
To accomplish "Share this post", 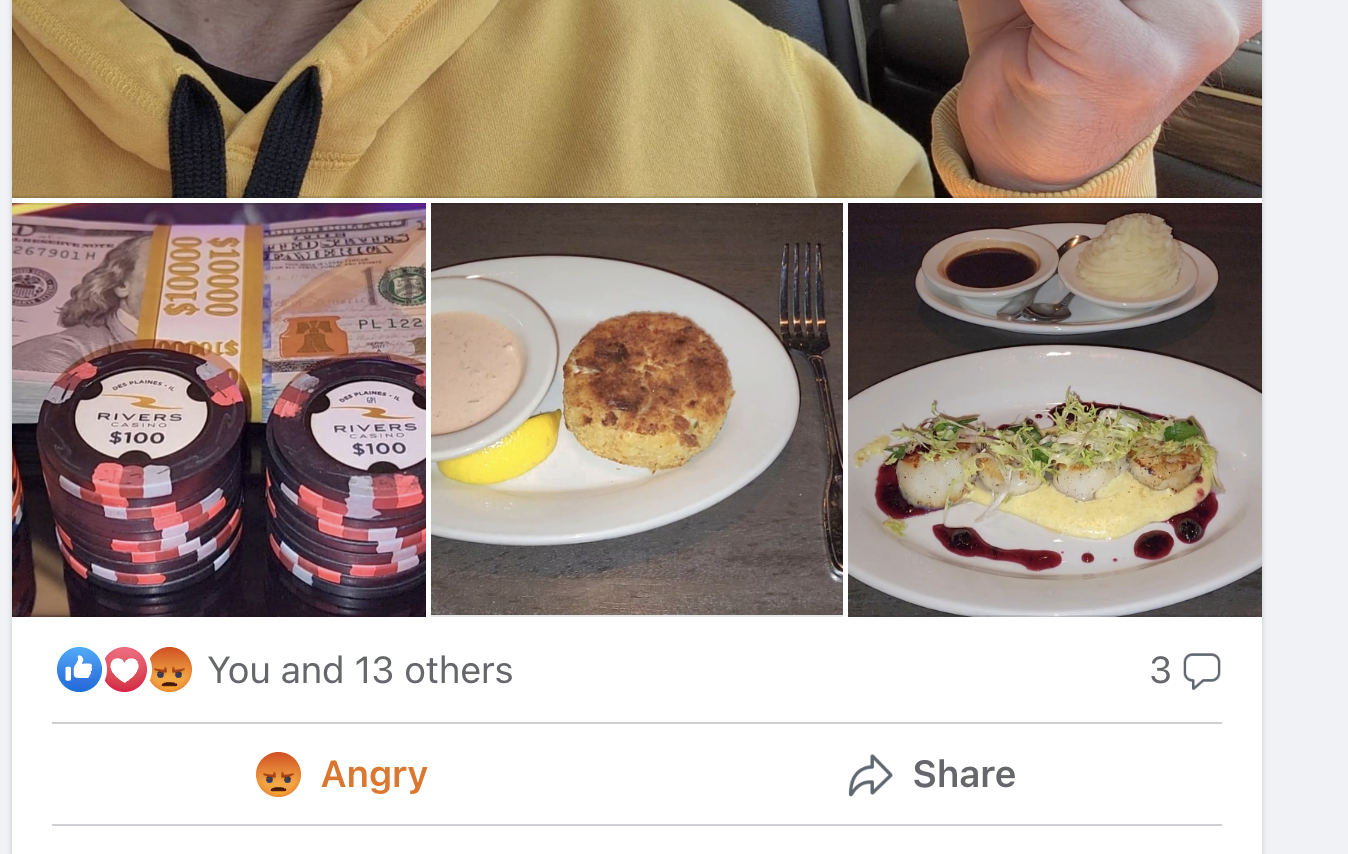I will click(932, 775).
